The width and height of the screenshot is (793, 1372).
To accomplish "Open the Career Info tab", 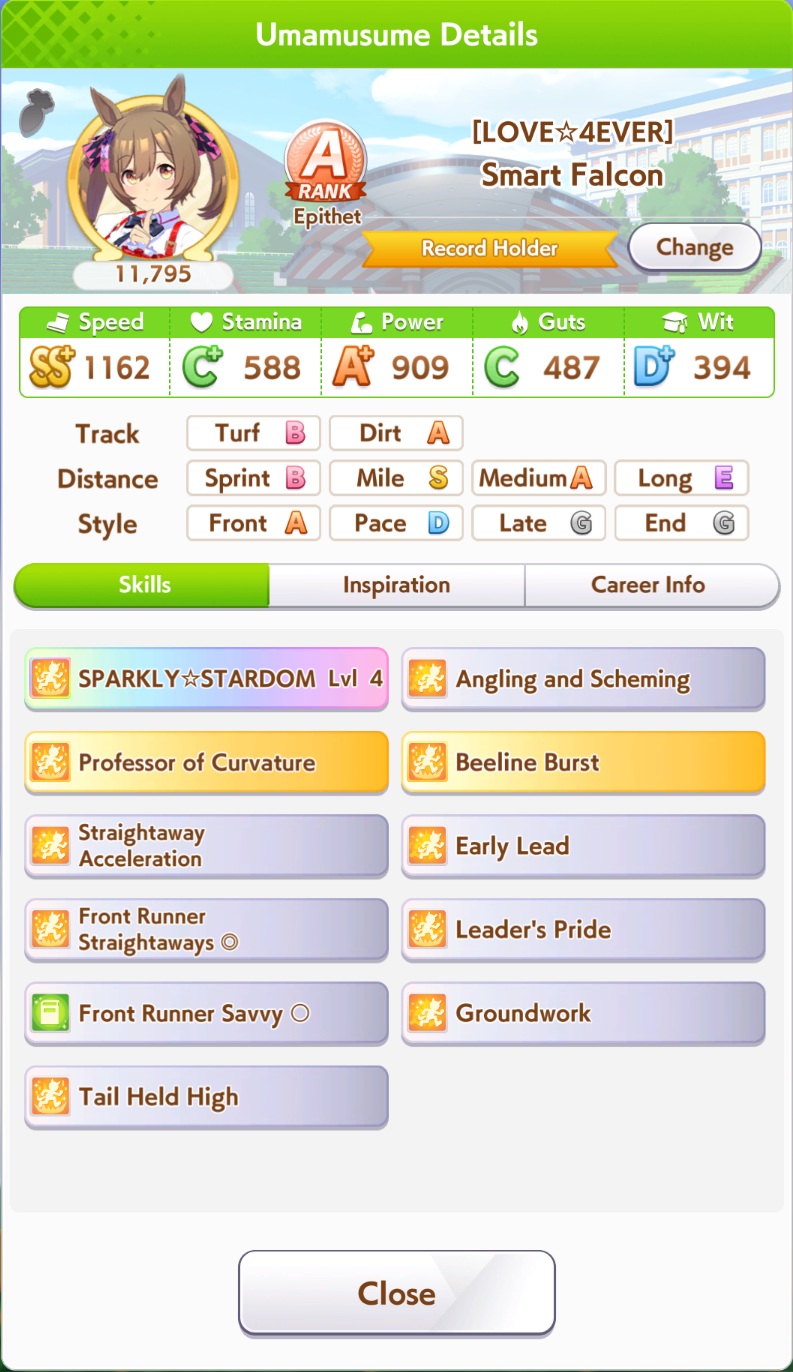I will pyautogui.click(x=651, y=585).
